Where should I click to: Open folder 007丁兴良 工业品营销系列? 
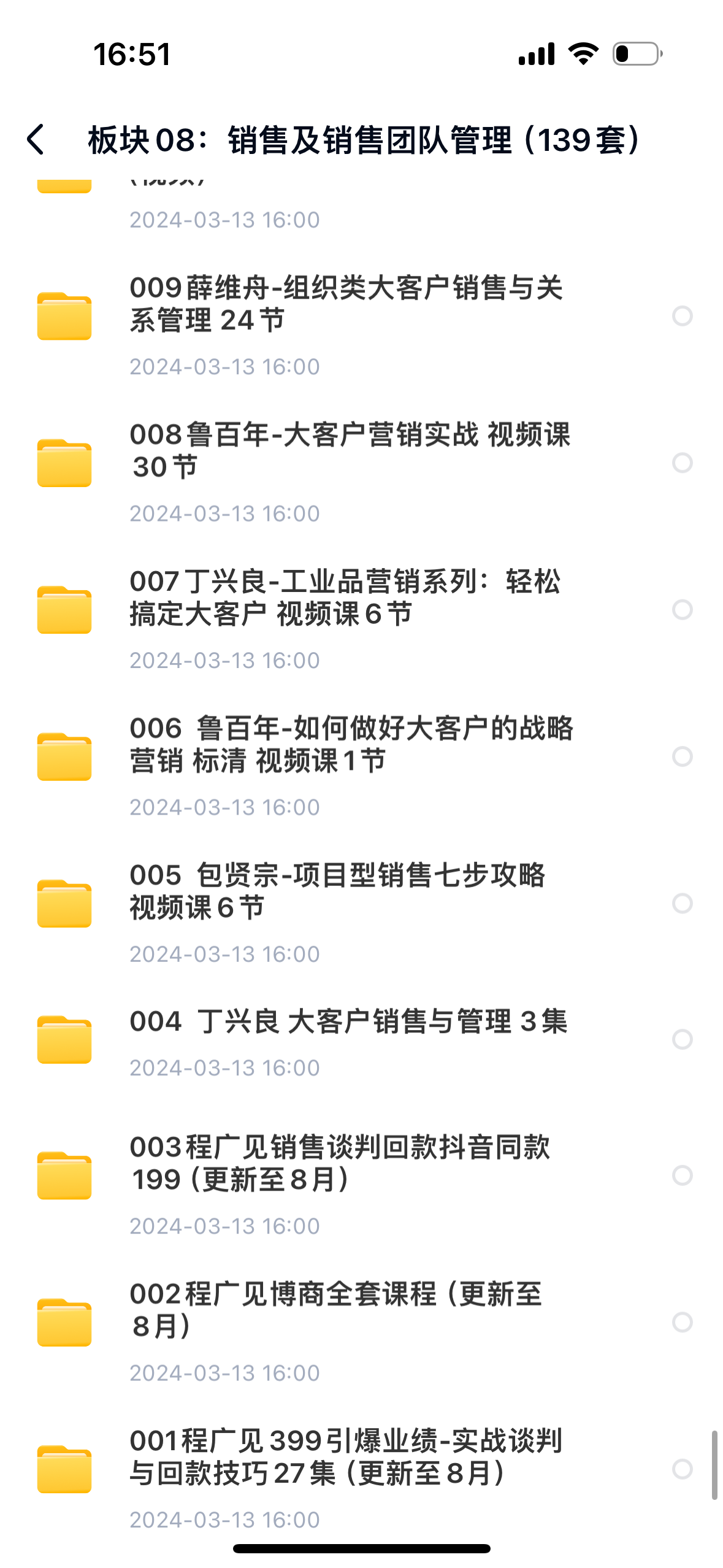(x=345, y=597)
